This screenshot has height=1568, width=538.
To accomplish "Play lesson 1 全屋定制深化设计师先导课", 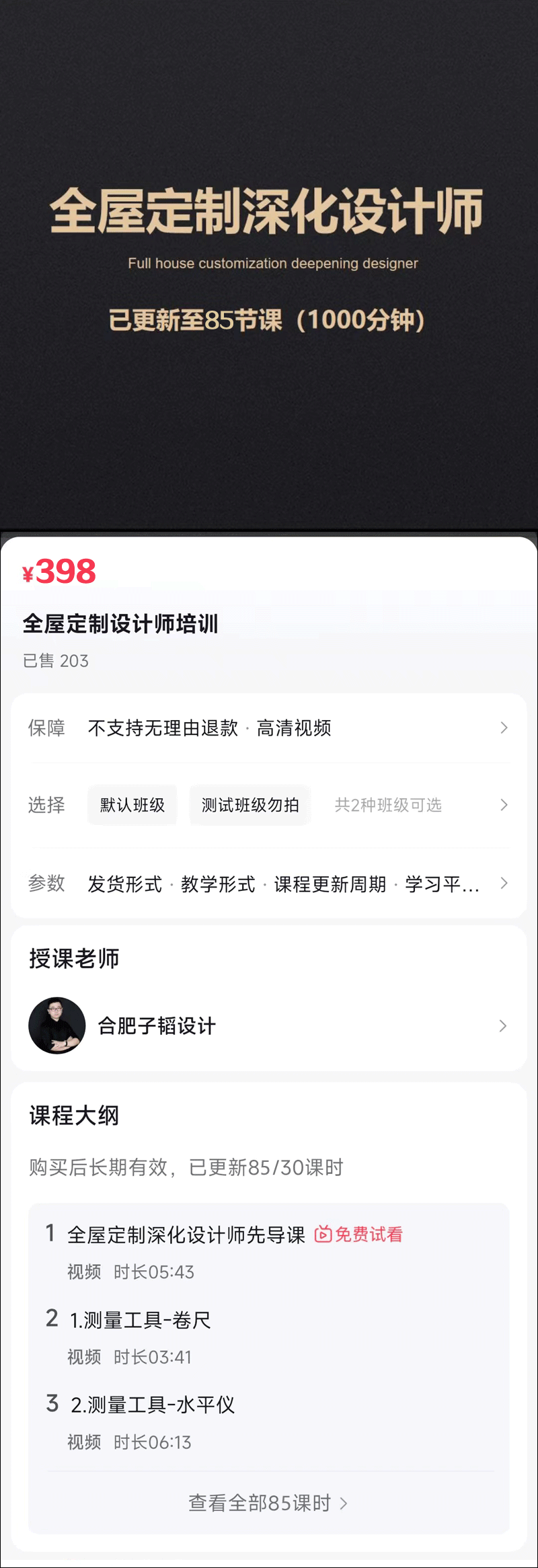I will coord(186,1235).
